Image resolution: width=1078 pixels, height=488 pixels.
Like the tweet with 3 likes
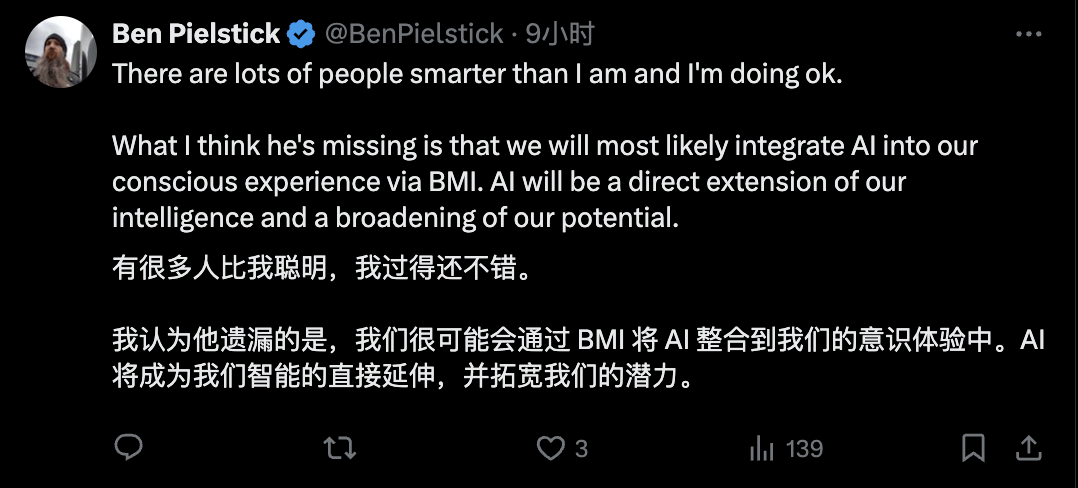(551, 447)
